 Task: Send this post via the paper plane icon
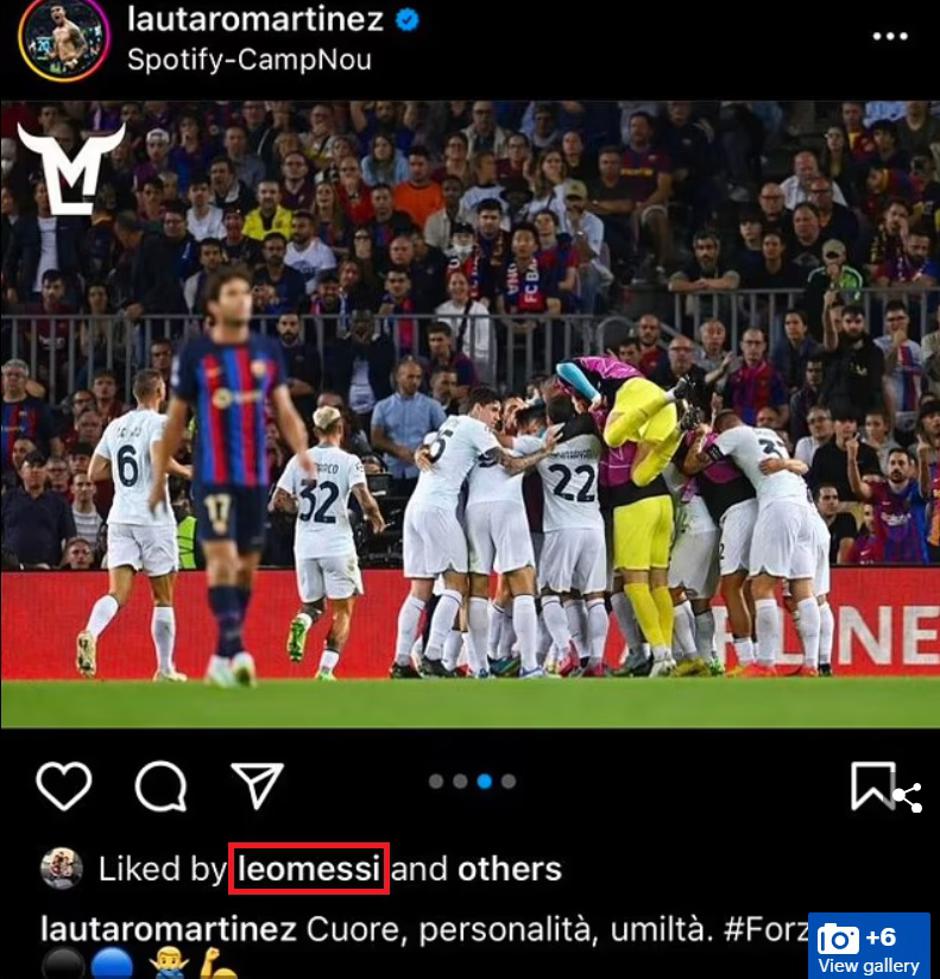point(257,785)
